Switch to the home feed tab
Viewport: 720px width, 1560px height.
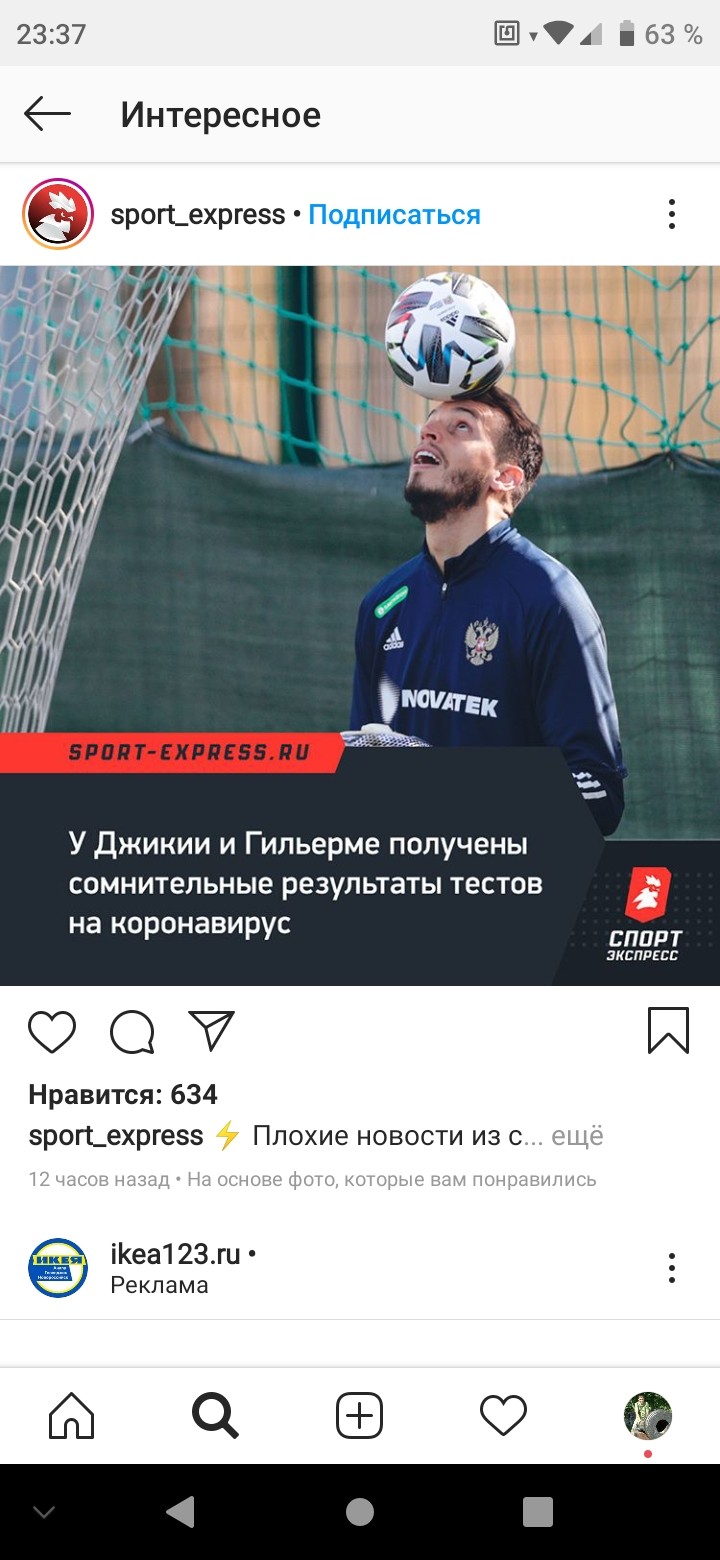coord(72,1416)
